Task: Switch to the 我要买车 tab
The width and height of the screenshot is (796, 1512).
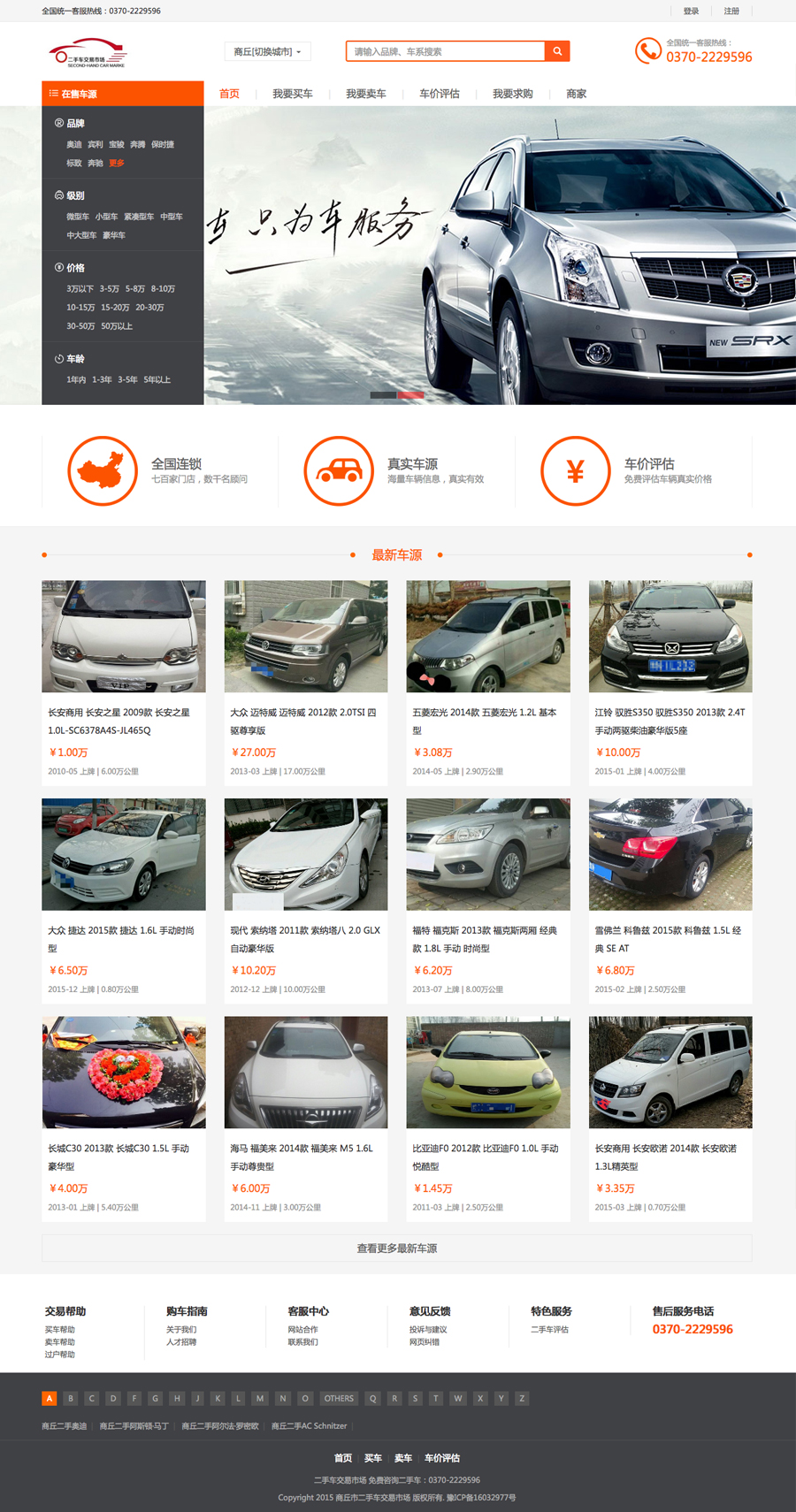Action: [292, 94]
